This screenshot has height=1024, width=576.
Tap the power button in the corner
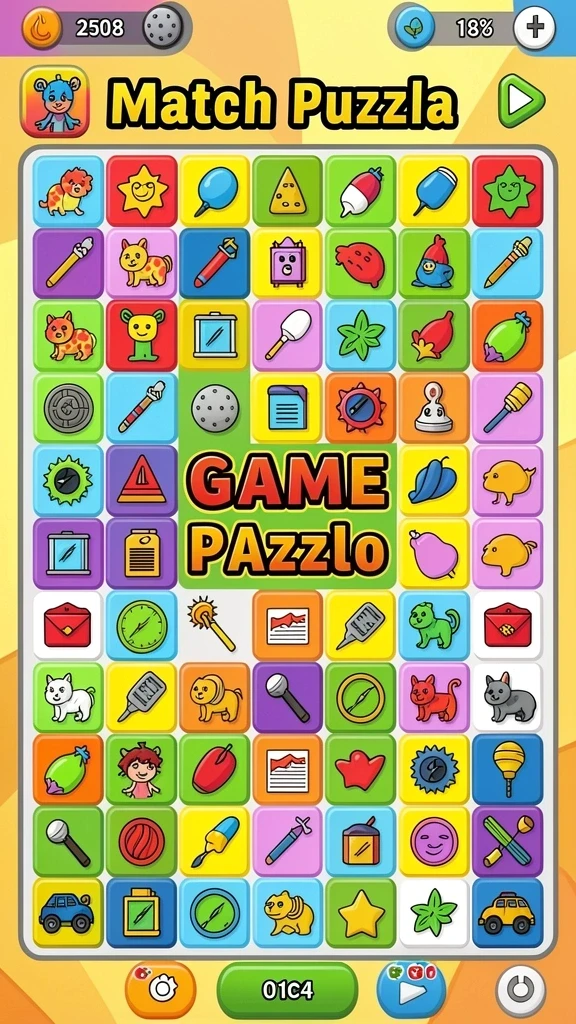coord(520,990)
